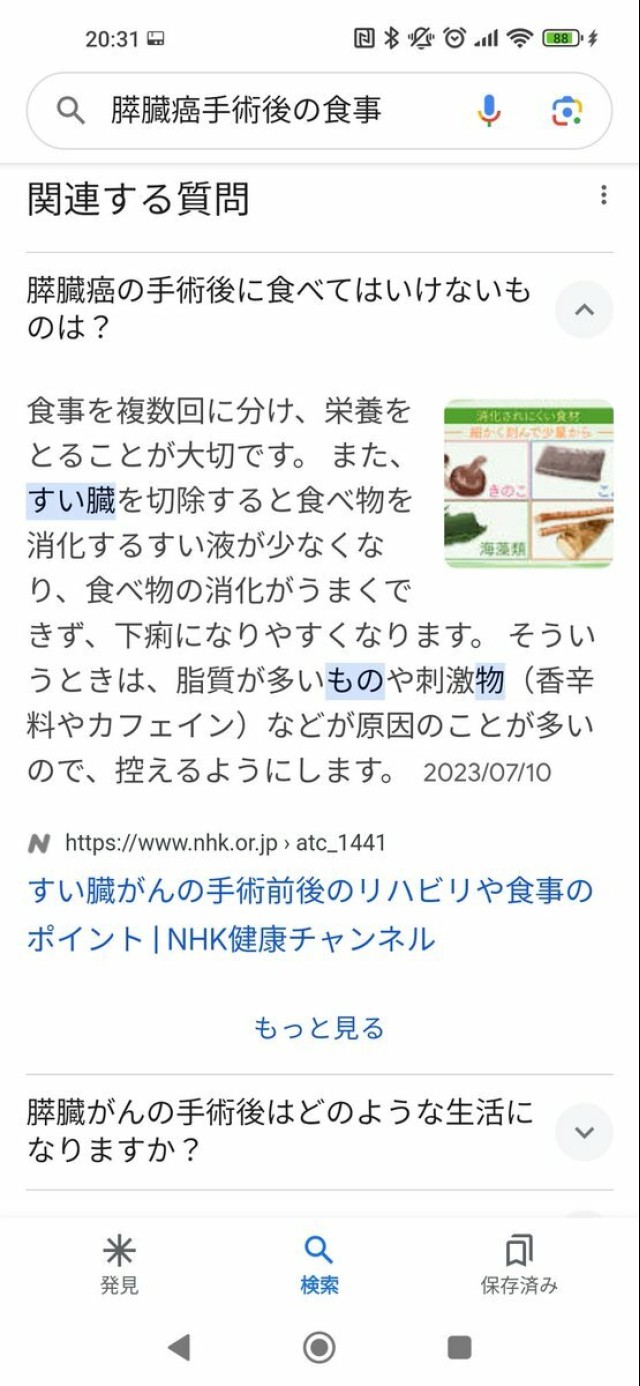Select the 検索 tab
640x1386 pixels.
pos(319,1265)
